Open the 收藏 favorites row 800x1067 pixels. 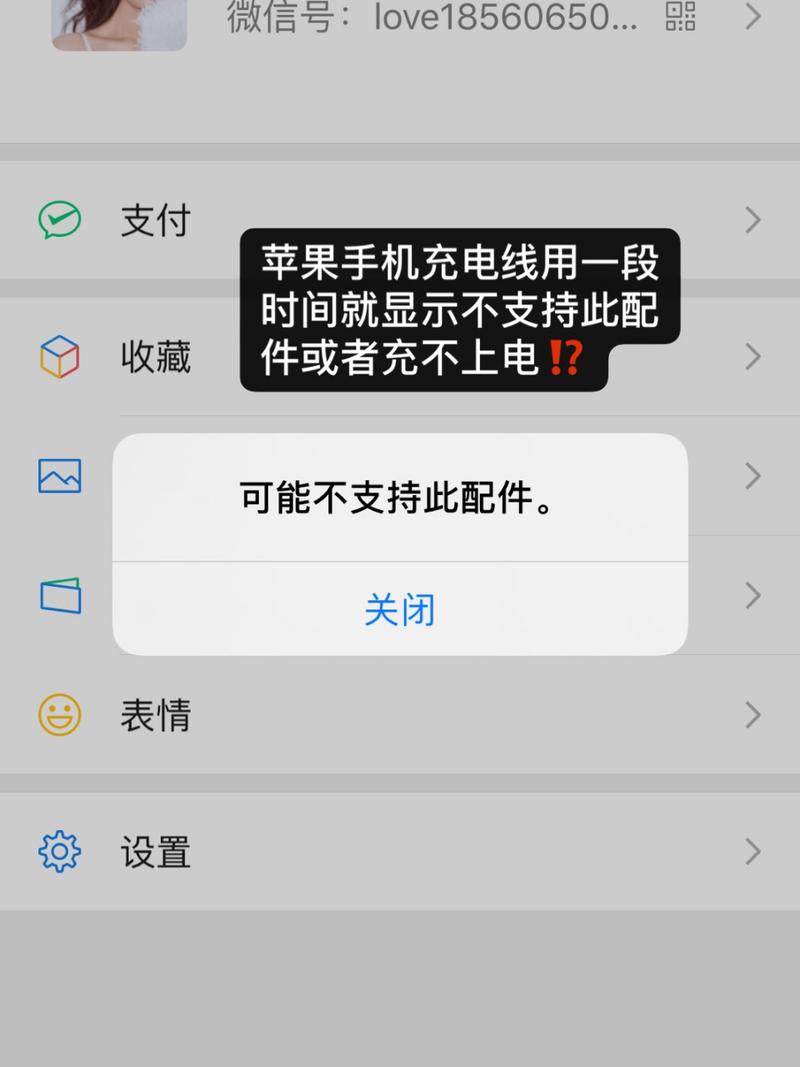click(155, 357)
